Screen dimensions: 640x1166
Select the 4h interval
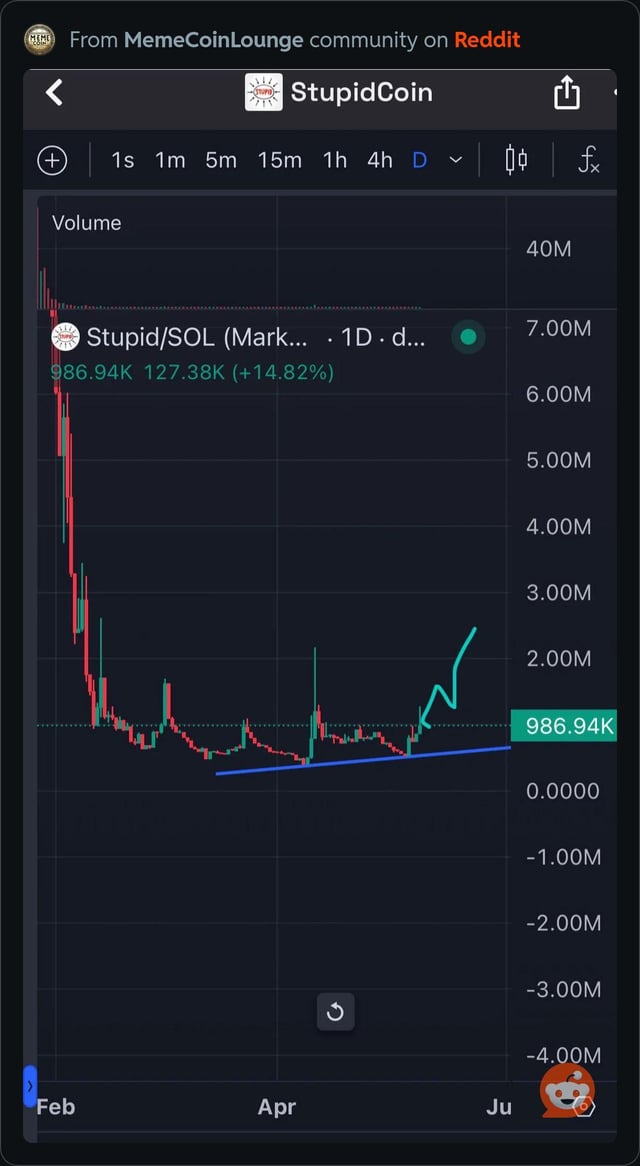pyautogui.click(x=380, y=160)
